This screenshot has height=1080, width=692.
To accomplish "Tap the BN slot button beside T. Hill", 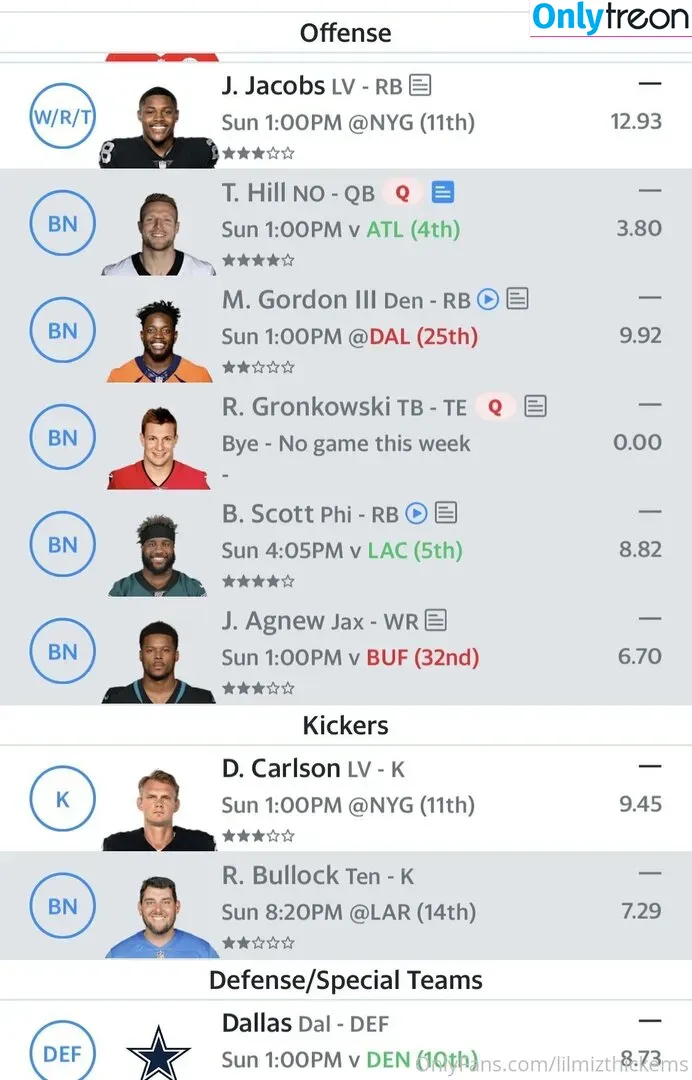I will [62, 223].
